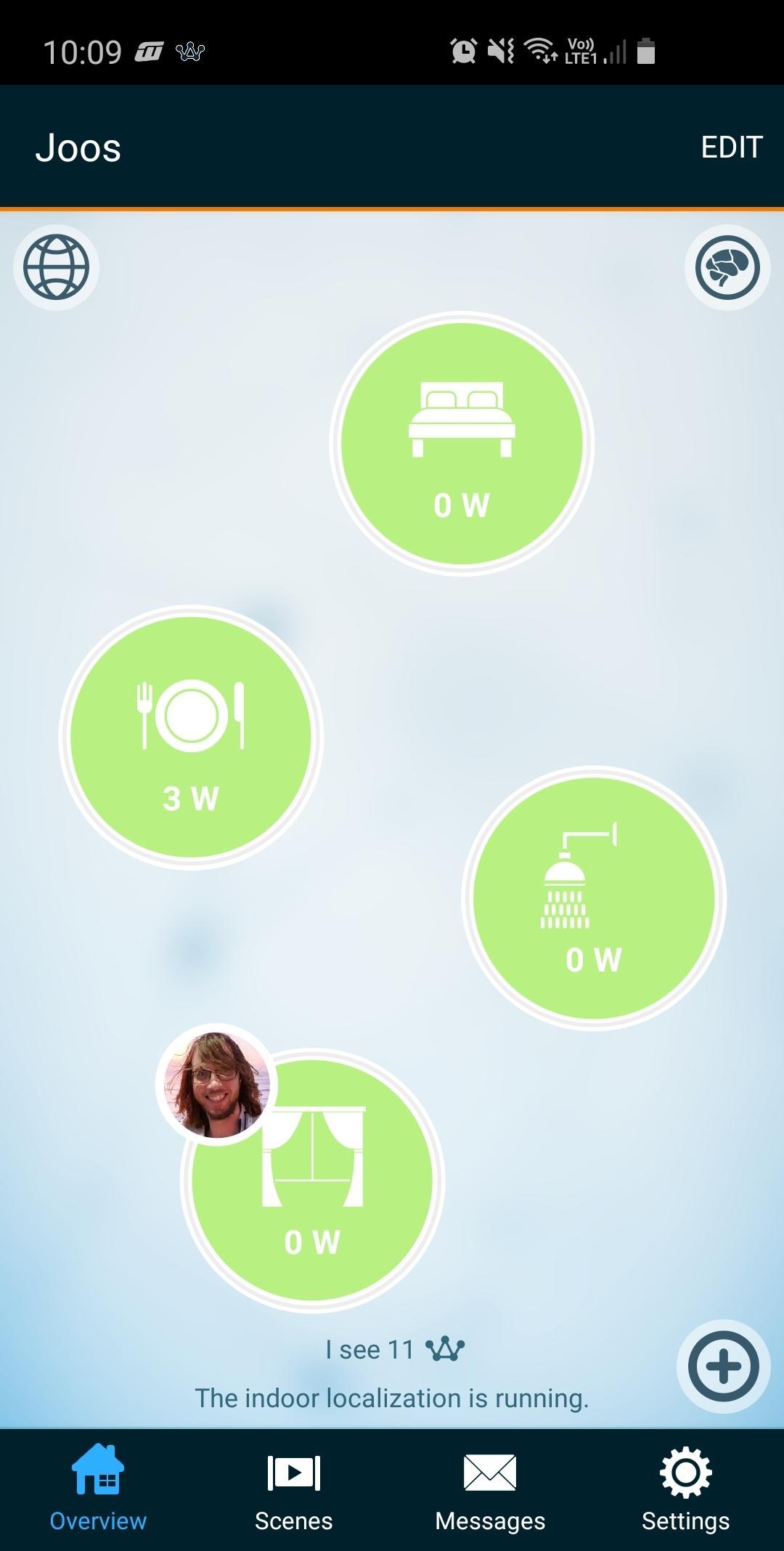The height and width of the screenshot is (1551, 784).
Task: Open the brain icon
Action: [x=727, y=267]
